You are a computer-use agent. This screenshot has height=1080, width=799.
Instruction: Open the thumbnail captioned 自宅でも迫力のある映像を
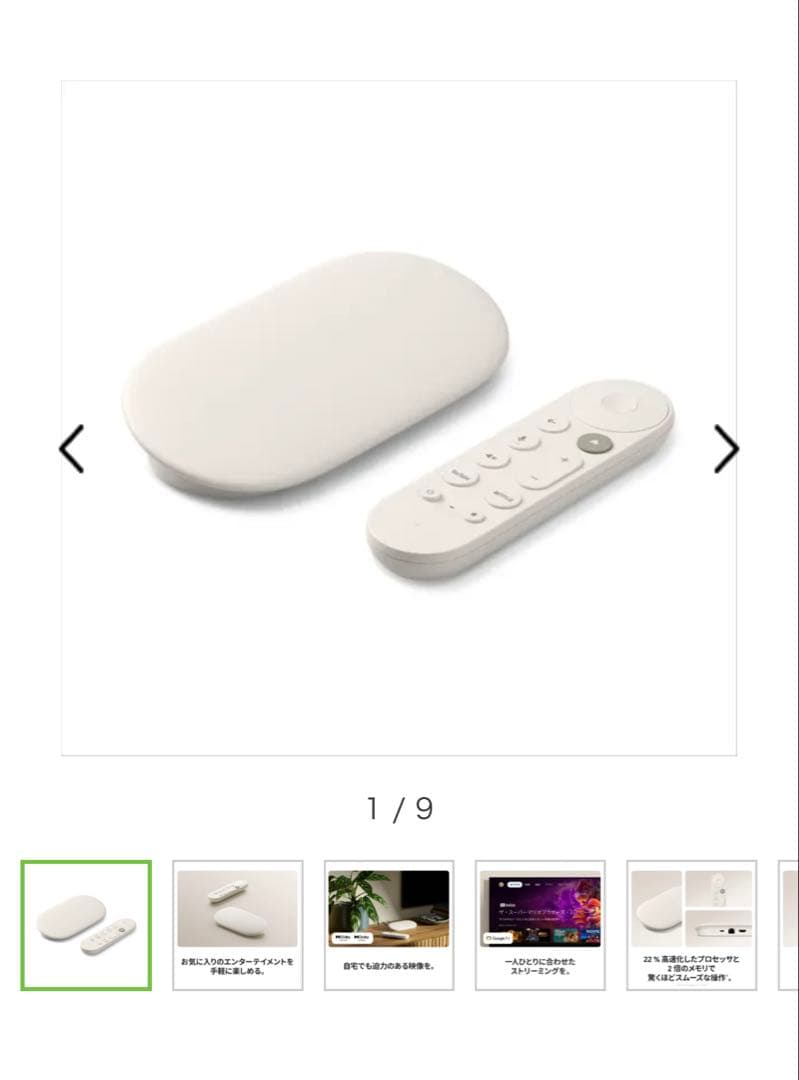389,925
